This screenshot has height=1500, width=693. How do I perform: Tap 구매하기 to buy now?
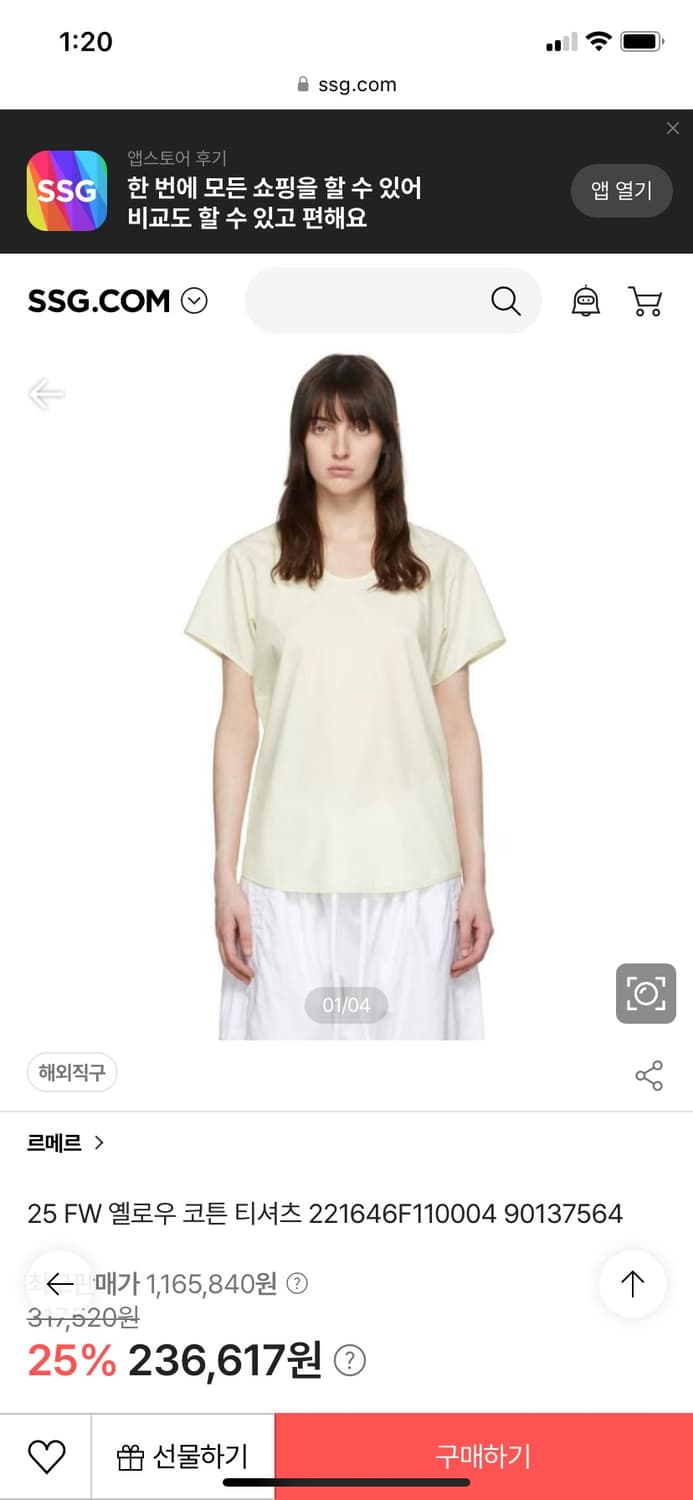pyautogui.click(x=483, y=1457)
